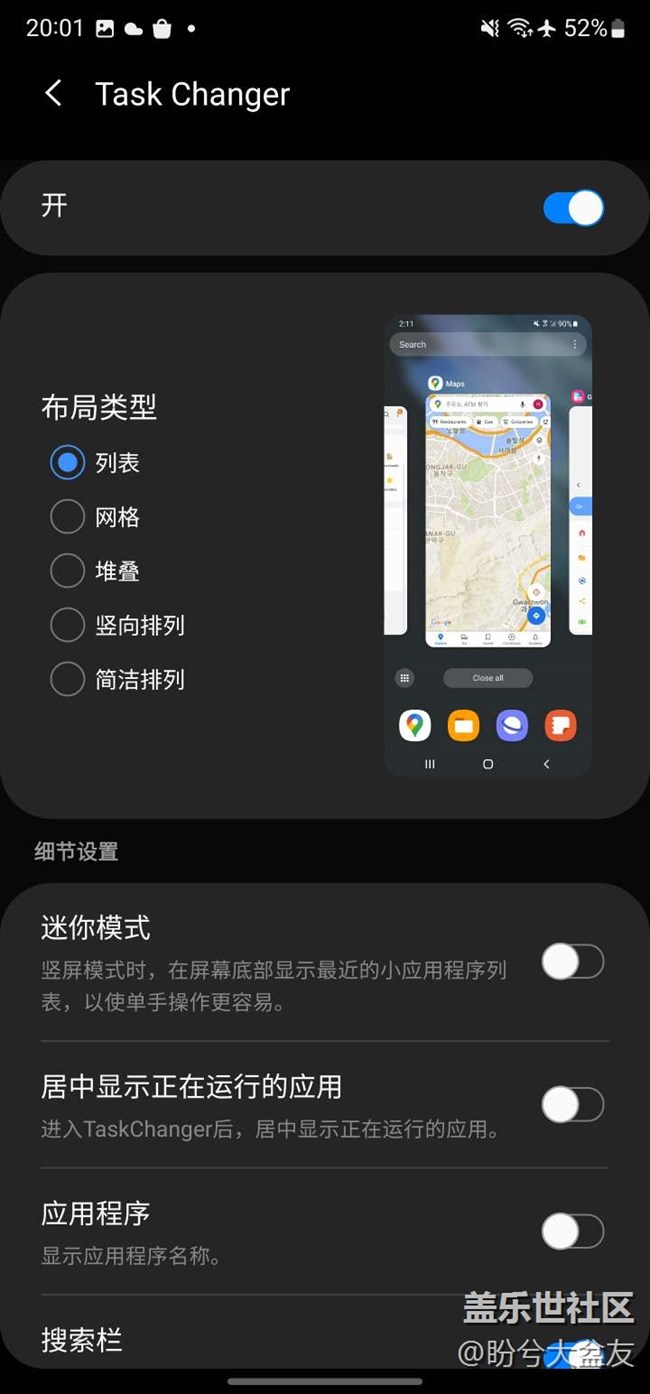Choose the 网格 layout option
This screenshot has height=1394, width=650.
(68, 517)
